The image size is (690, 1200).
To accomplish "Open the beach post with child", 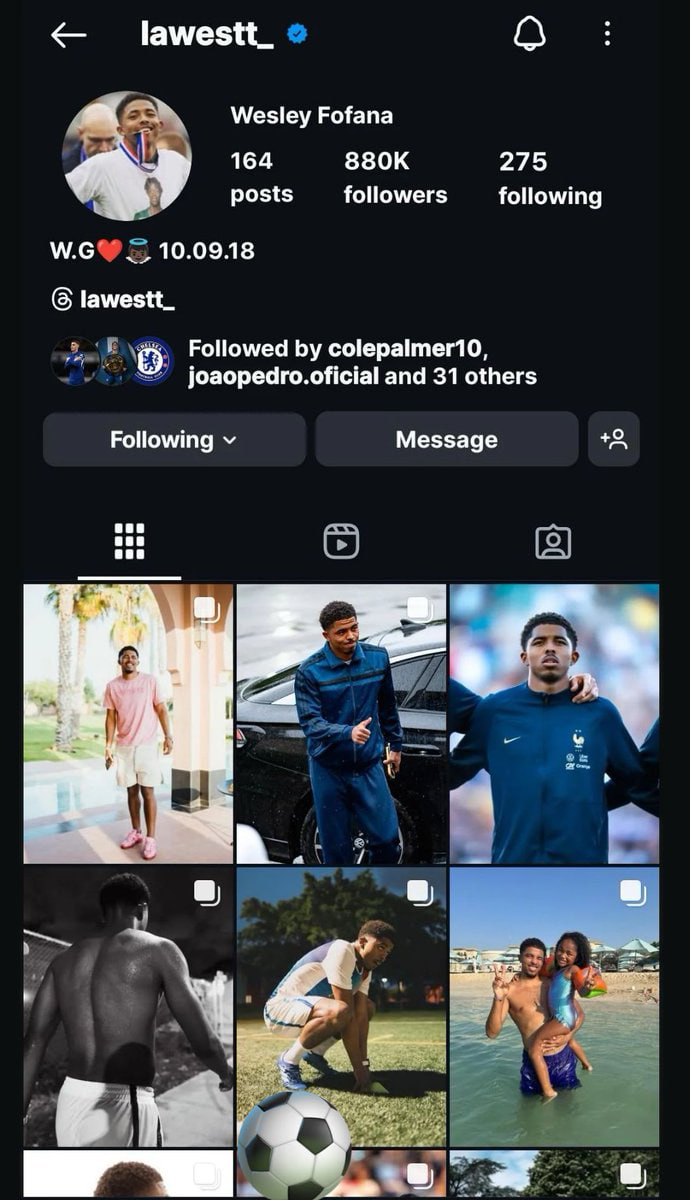I will tap(554, 1005).
